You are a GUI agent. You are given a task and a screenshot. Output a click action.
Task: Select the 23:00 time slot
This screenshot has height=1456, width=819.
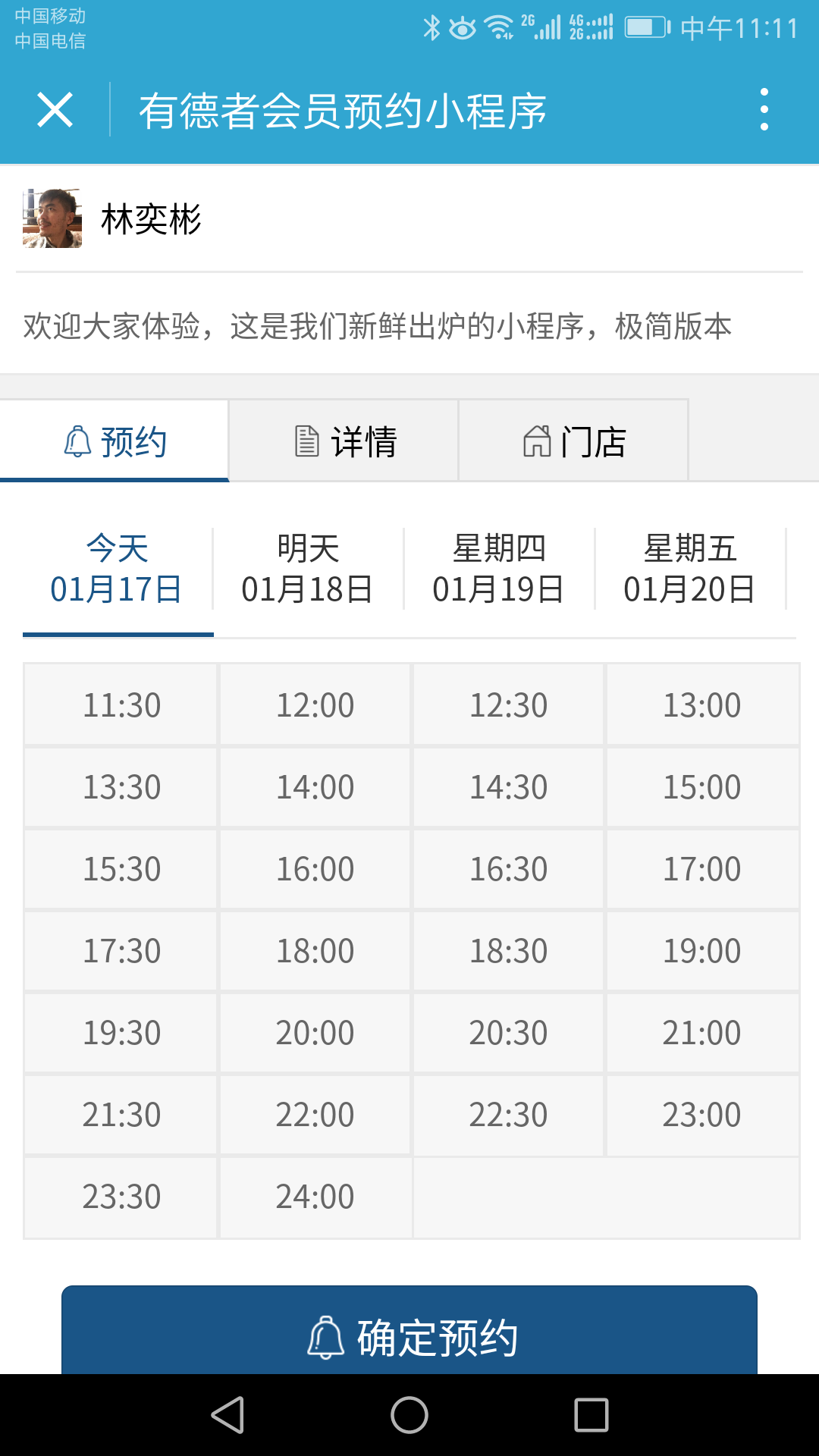pyautogui.click(x=701, y=1115)
